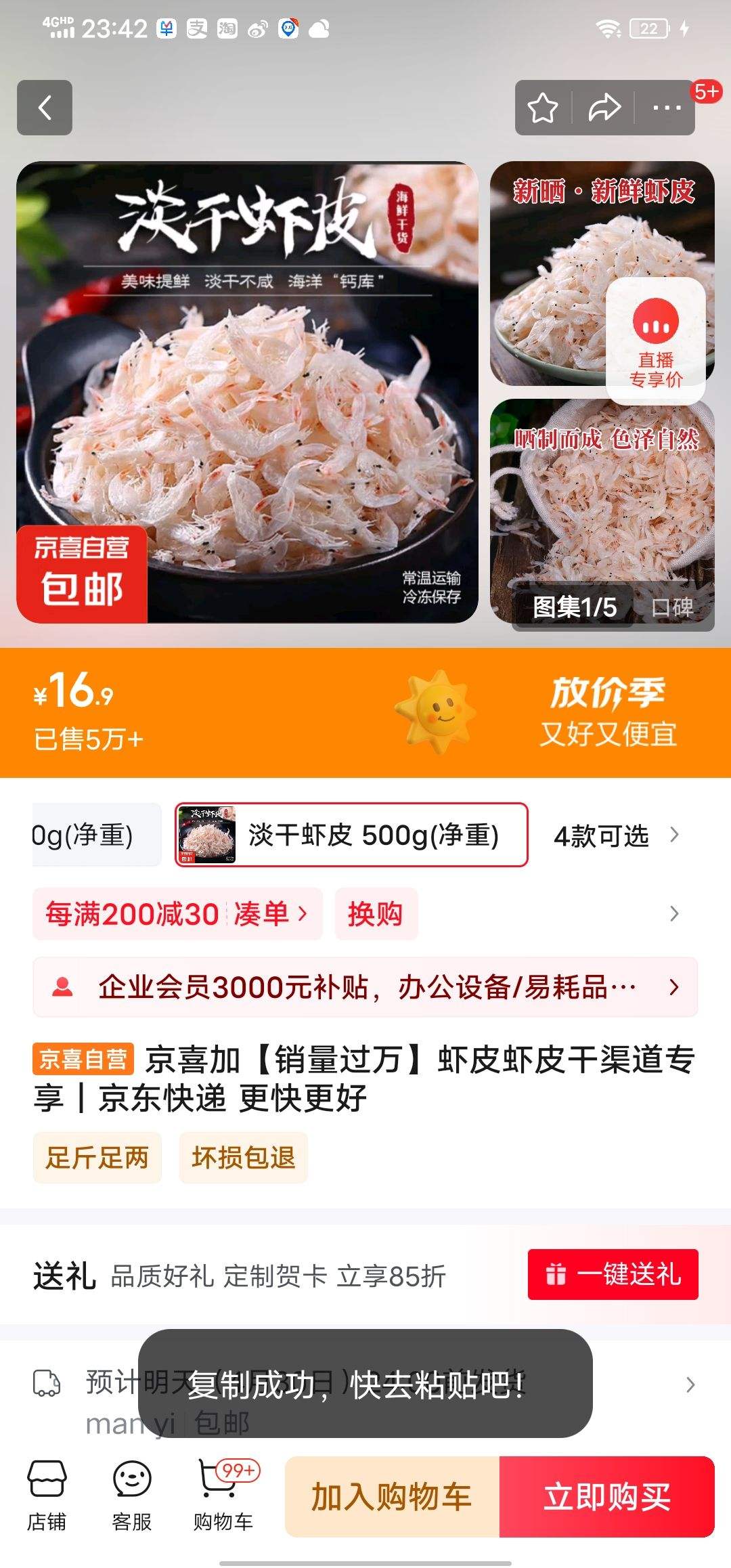Tap the 换购 chip
The image size is (731, 1568).
click(376, 914)
